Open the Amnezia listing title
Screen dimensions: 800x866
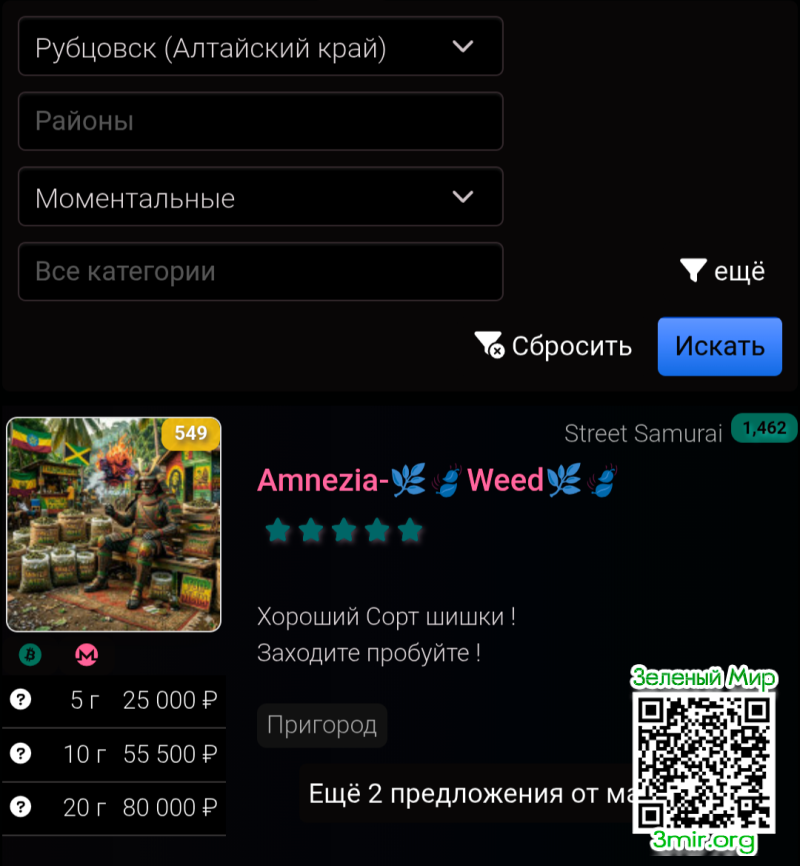click(437, 481)
